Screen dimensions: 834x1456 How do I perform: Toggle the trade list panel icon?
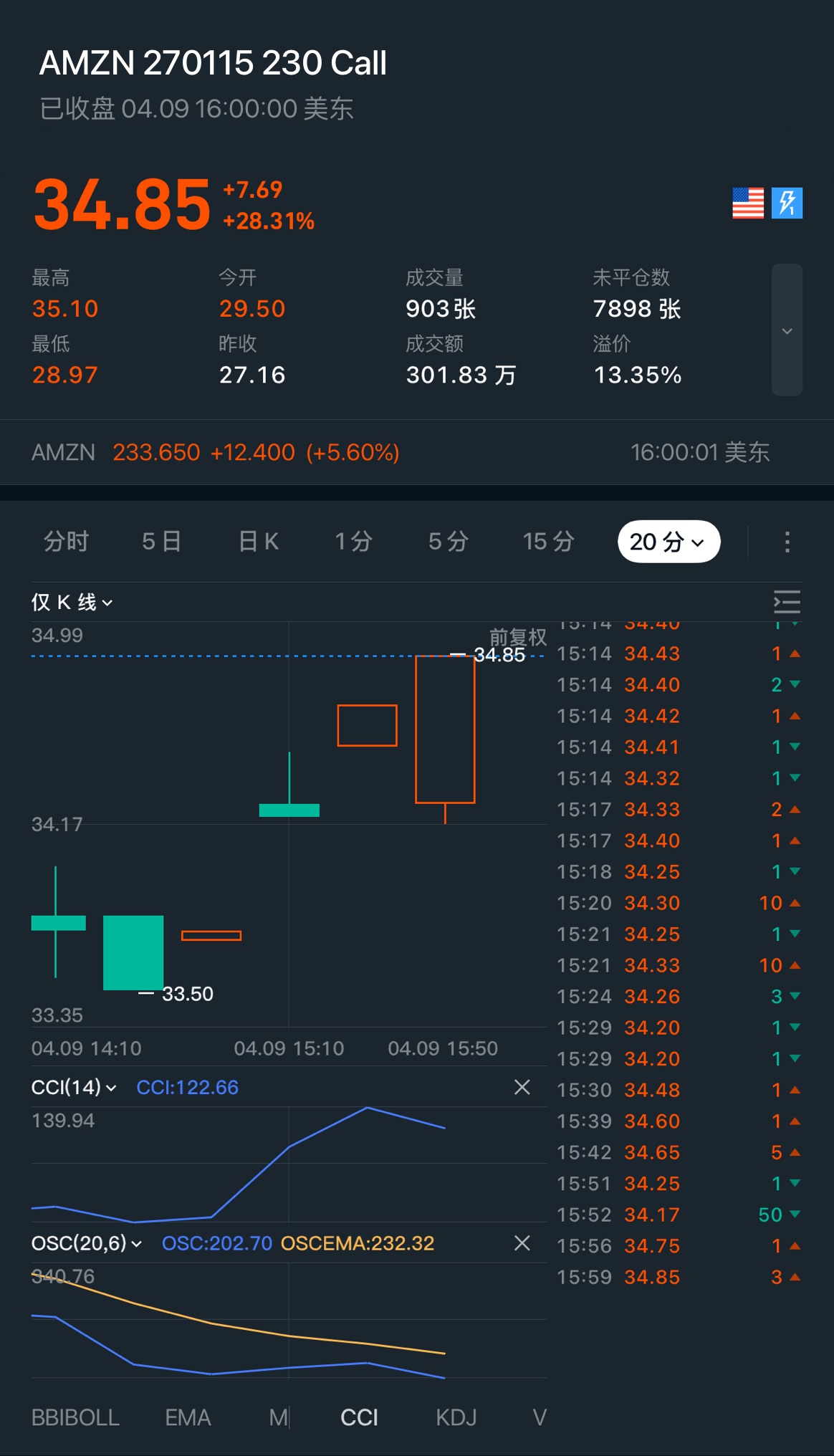(787, 602)
